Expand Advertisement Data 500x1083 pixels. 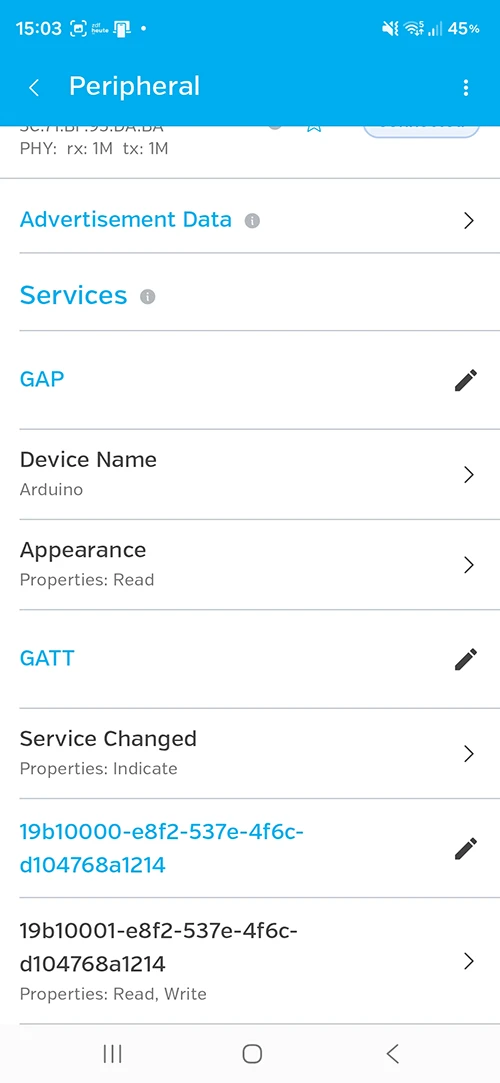(x=250, y=220)
